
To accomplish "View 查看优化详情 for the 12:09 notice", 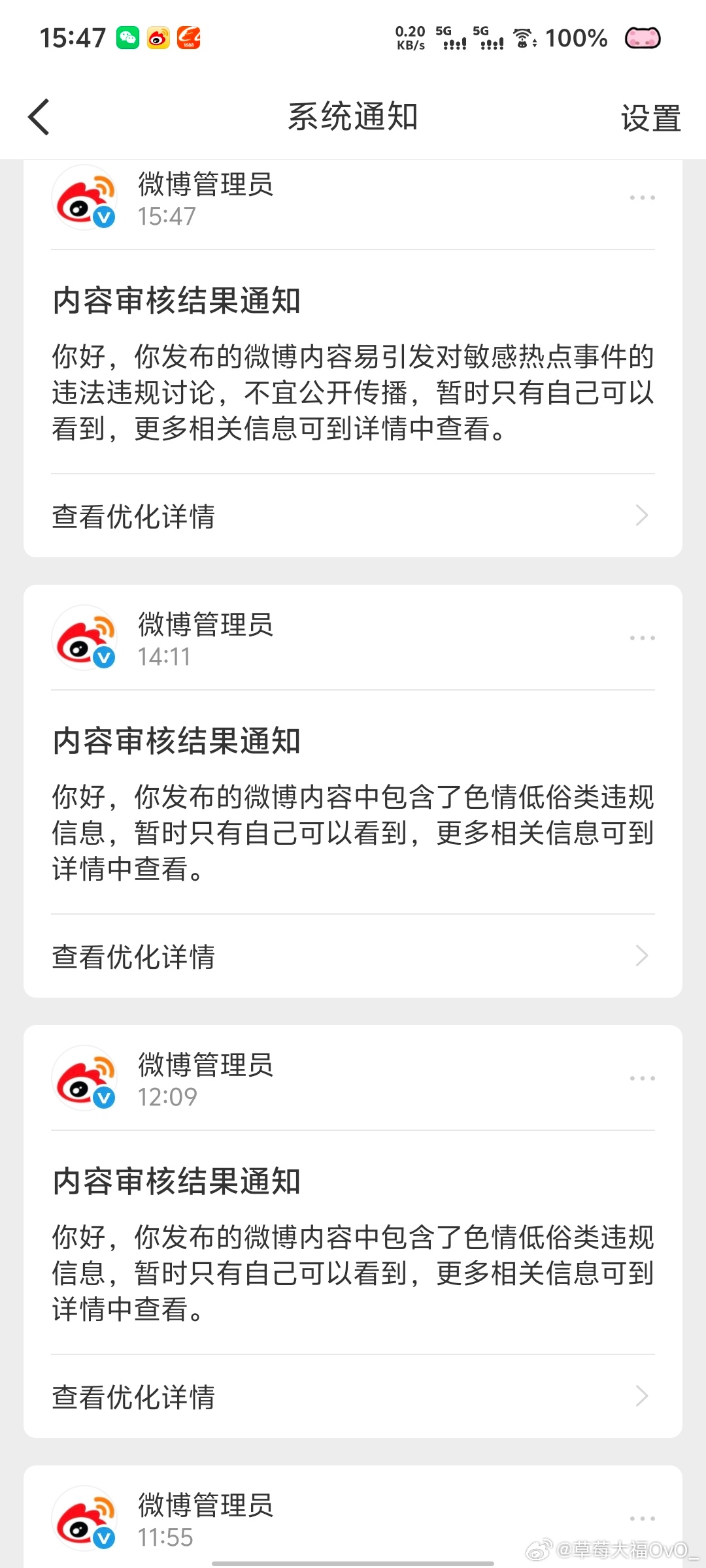I will click(353, 1396).
